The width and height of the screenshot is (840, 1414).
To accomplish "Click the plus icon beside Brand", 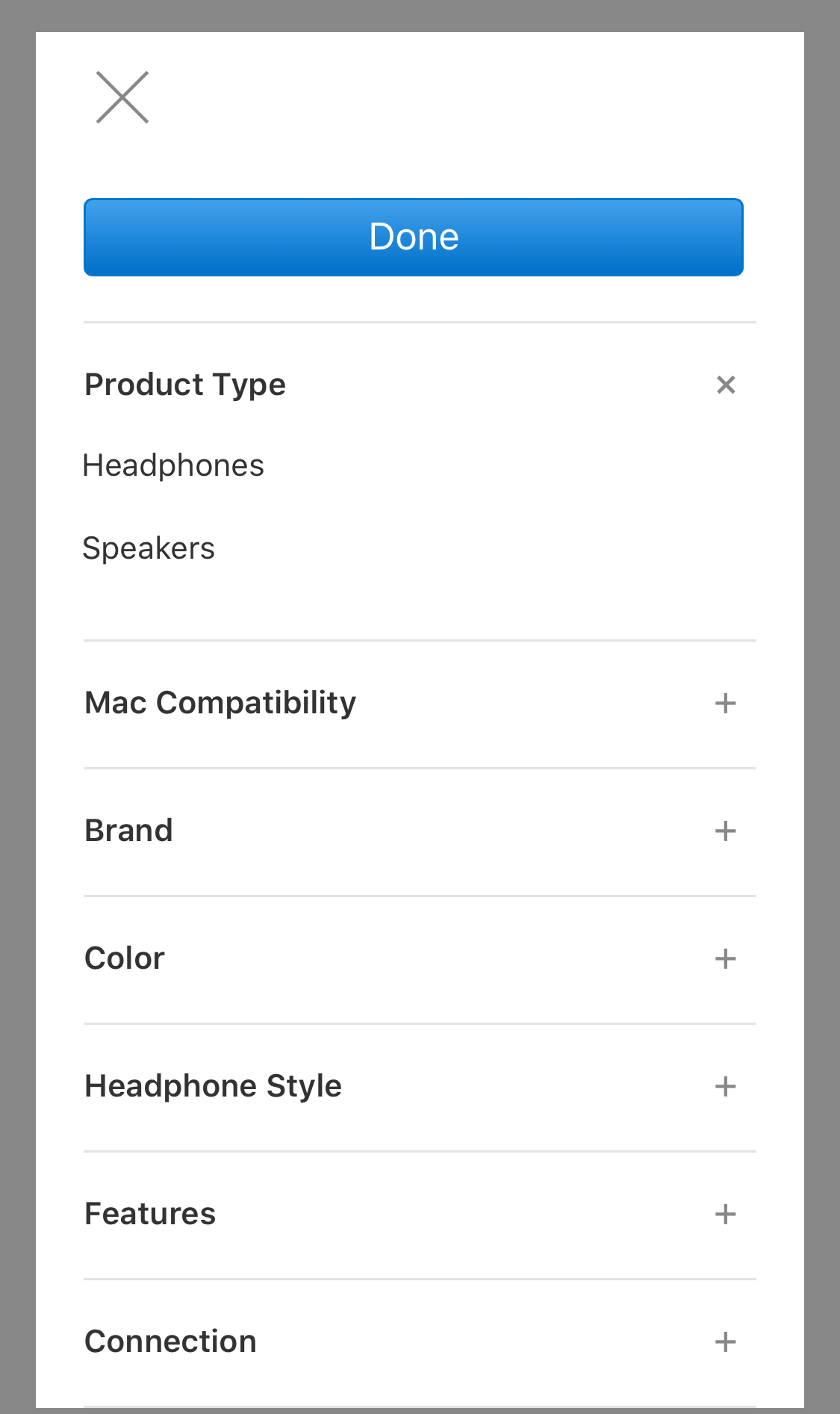I will [726, 831].
